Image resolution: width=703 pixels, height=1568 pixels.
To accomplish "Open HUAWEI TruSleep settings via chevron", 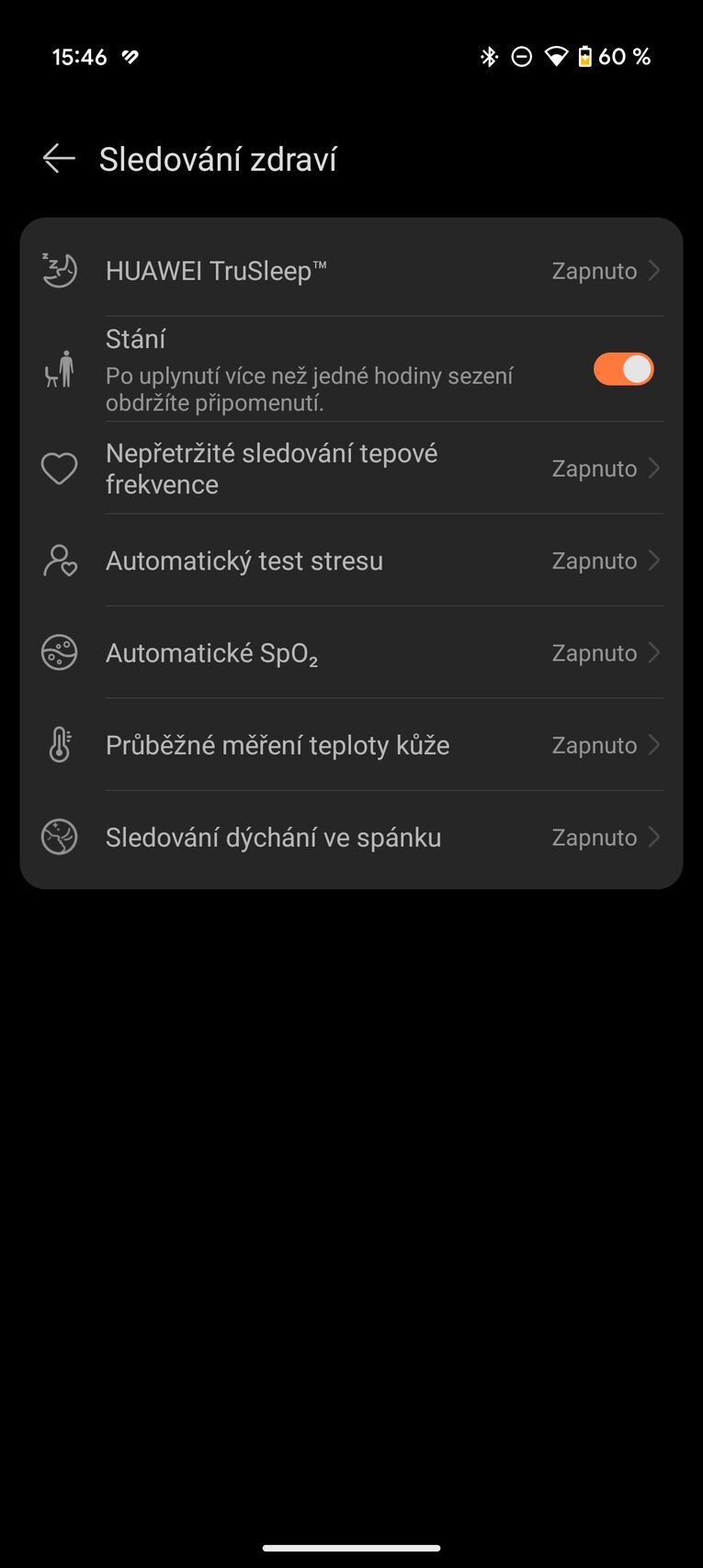I will tap(654, 270).
